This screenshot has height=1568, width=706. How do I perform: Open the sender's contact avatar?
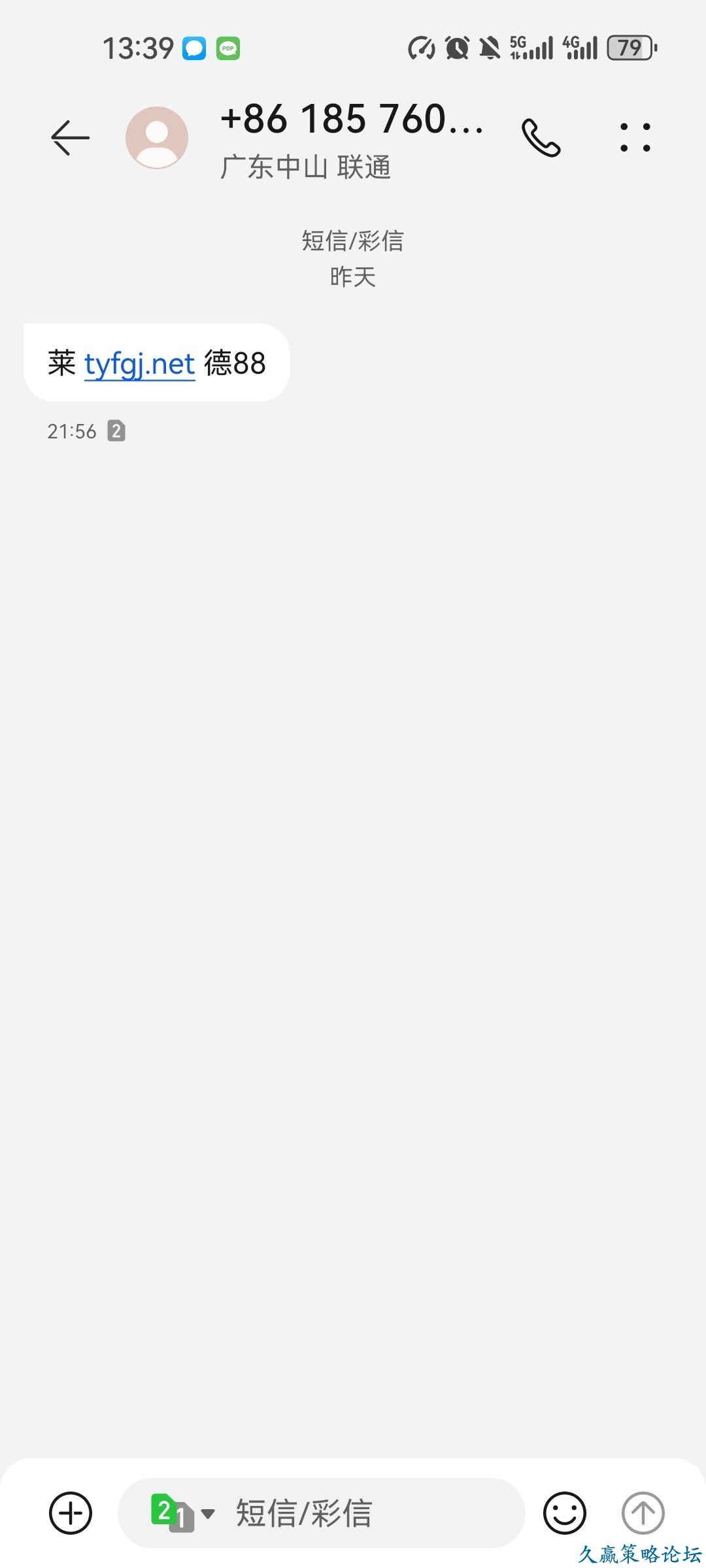pos(157,138)
